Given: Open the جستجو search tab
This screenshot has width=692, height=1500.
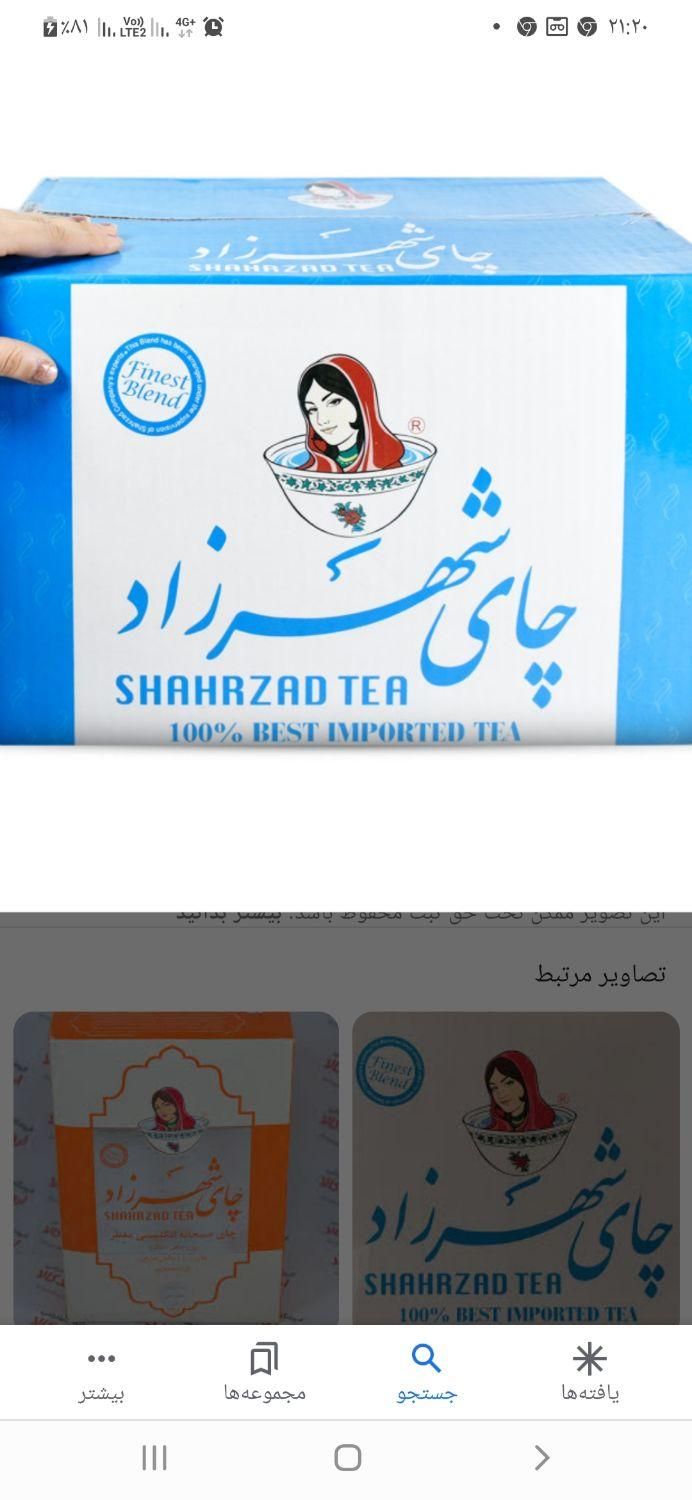Looking at the screenshot, I should [426, 1373].
